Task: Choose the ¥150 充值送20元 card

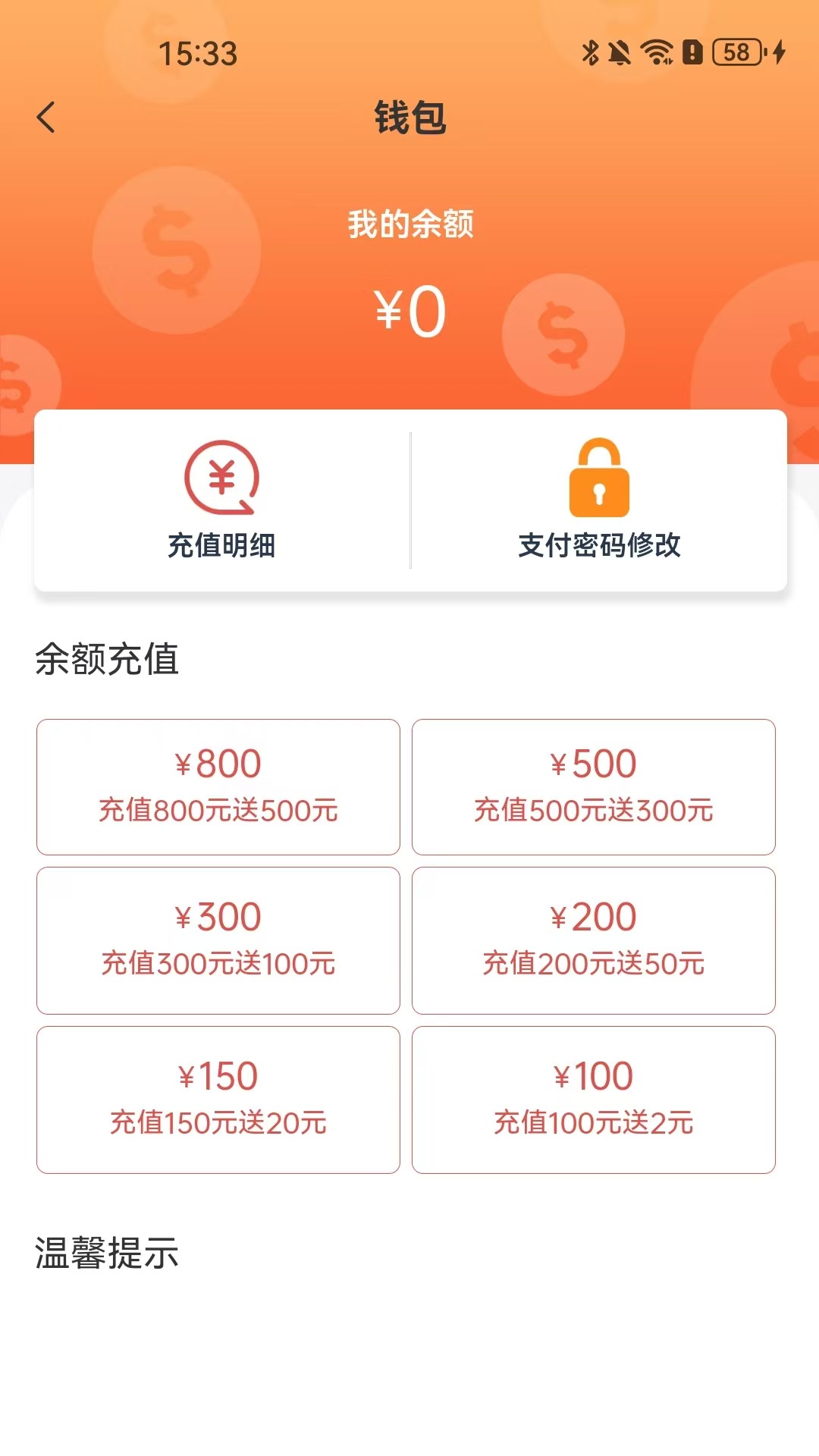Action: click(x=219, y=1099)
